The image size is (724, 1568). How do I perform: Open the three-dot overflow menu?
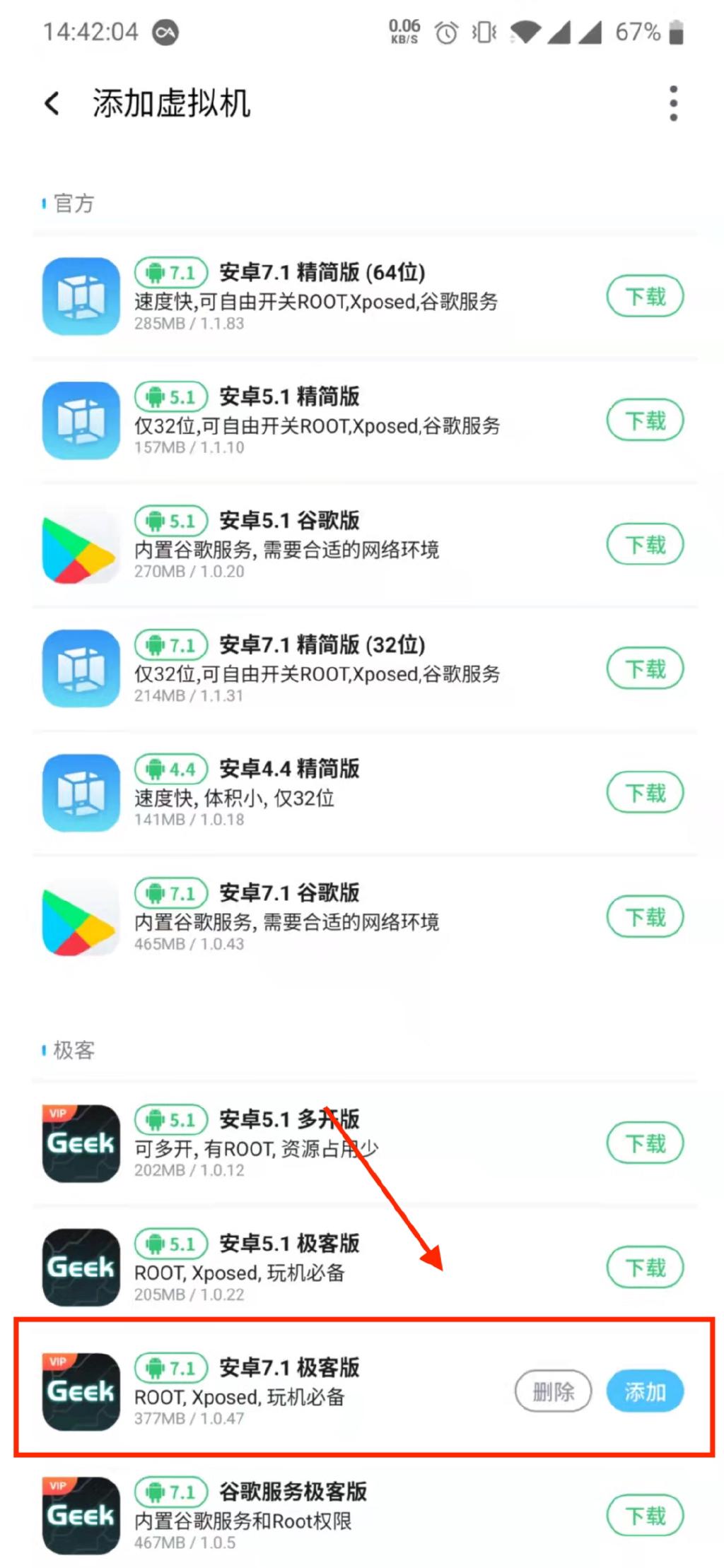672,103
